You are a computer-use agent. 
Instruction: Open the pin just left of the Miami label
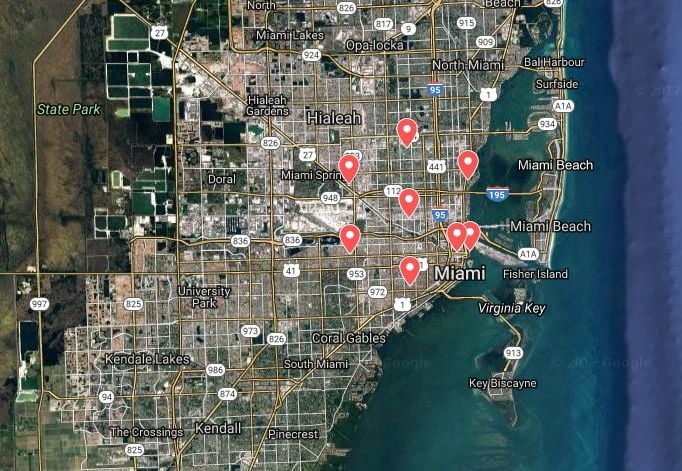(x=409, y=269)
